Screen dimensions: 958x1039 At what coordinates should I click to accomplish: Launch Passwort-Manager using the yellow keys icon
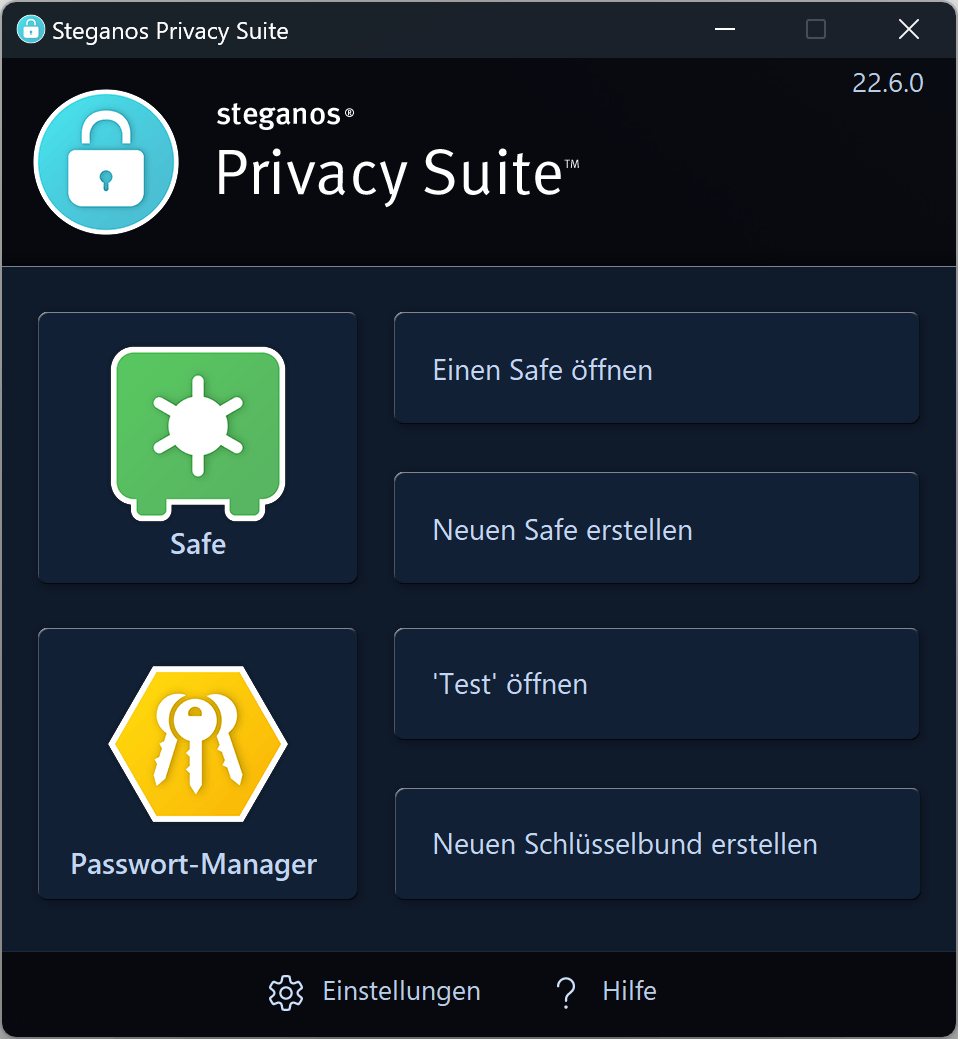(197, 743)
